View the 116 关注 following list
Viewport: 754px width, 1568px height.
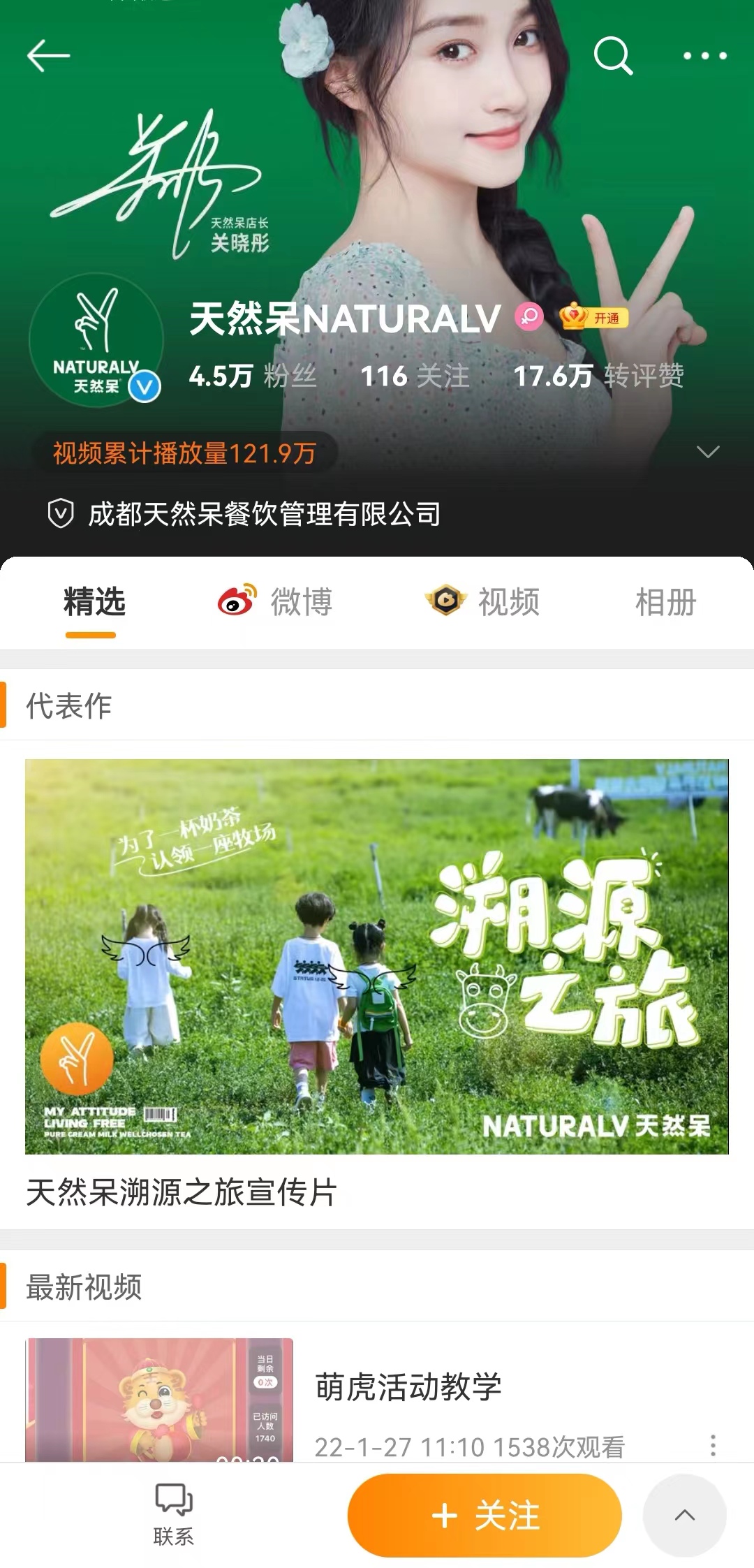pyautogui.click(x=415, y=376)
